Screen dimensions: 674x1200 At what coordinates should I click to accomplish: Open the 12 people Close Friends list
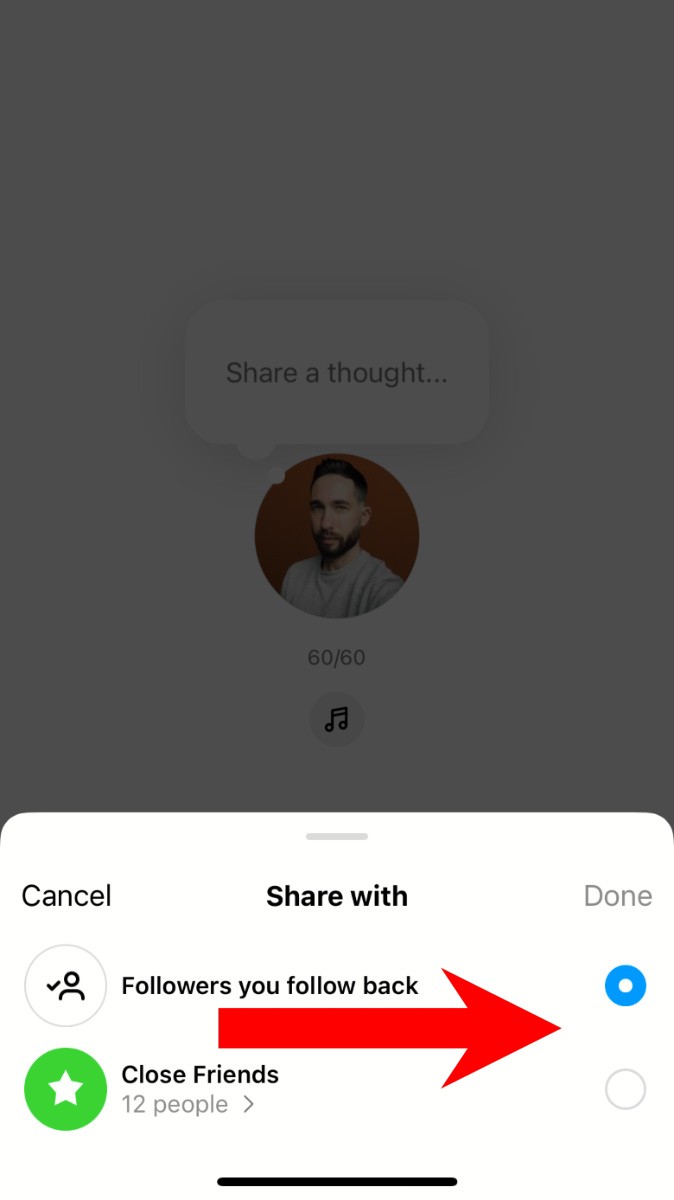pos(188,1105)
